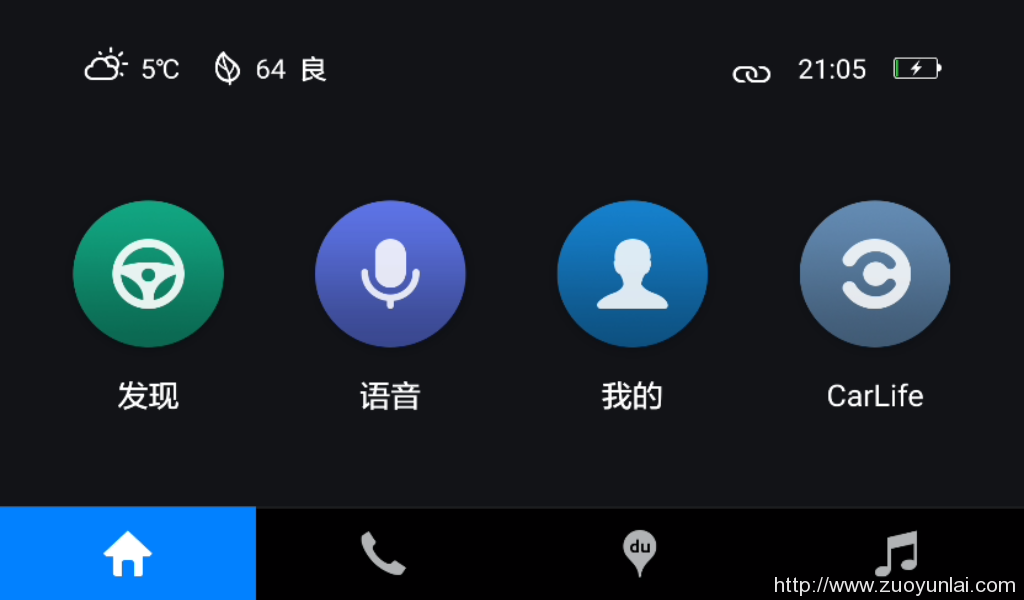Screen dimensions: 1024x600
Task: Open the 我的 profile section
Action: point(632,274)
